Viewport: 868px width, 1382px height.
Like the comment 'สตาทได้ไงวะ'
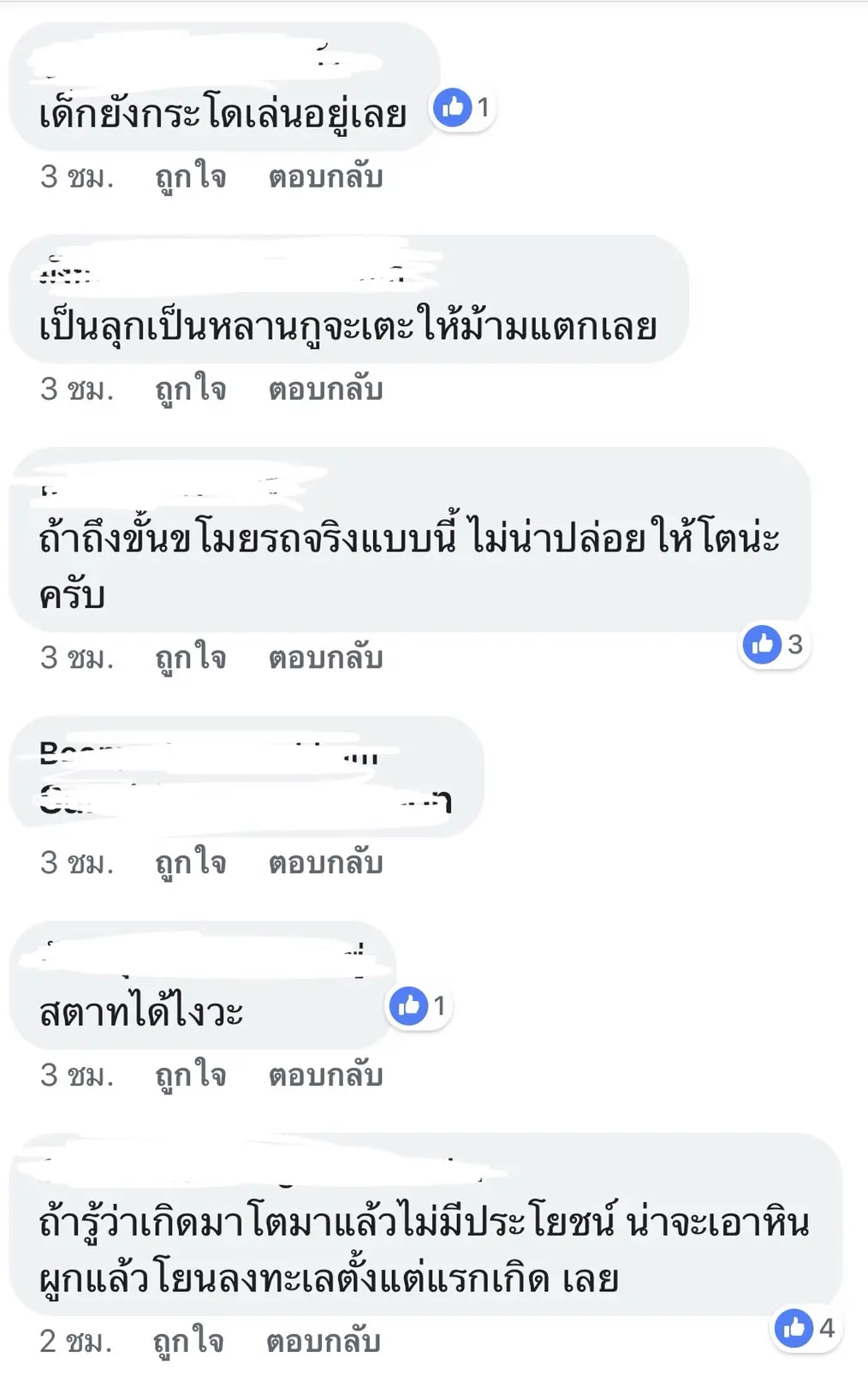pyautogui.click(x=190, y=1074)
